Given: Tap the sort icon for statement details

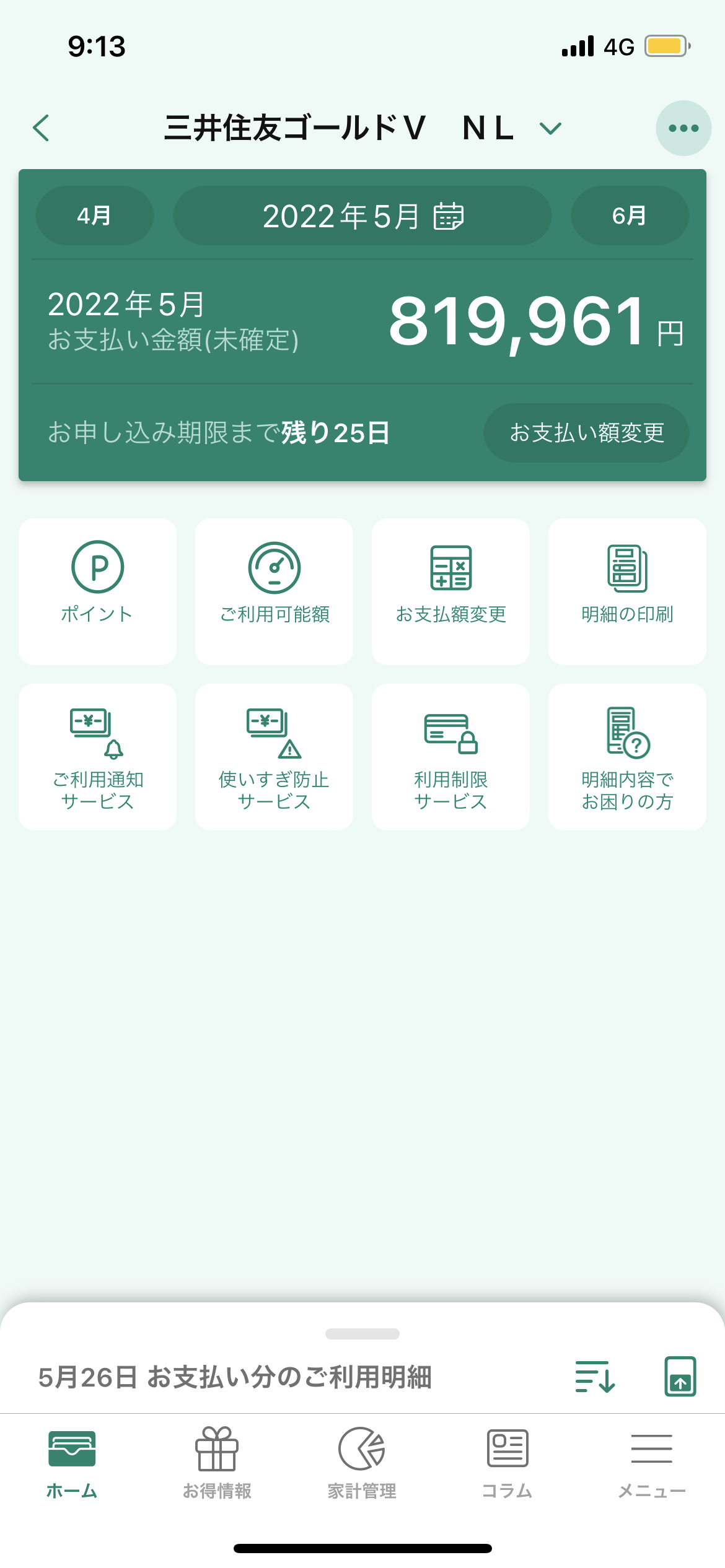Looking at the screenshot, I should click(x=595, y=1377).
